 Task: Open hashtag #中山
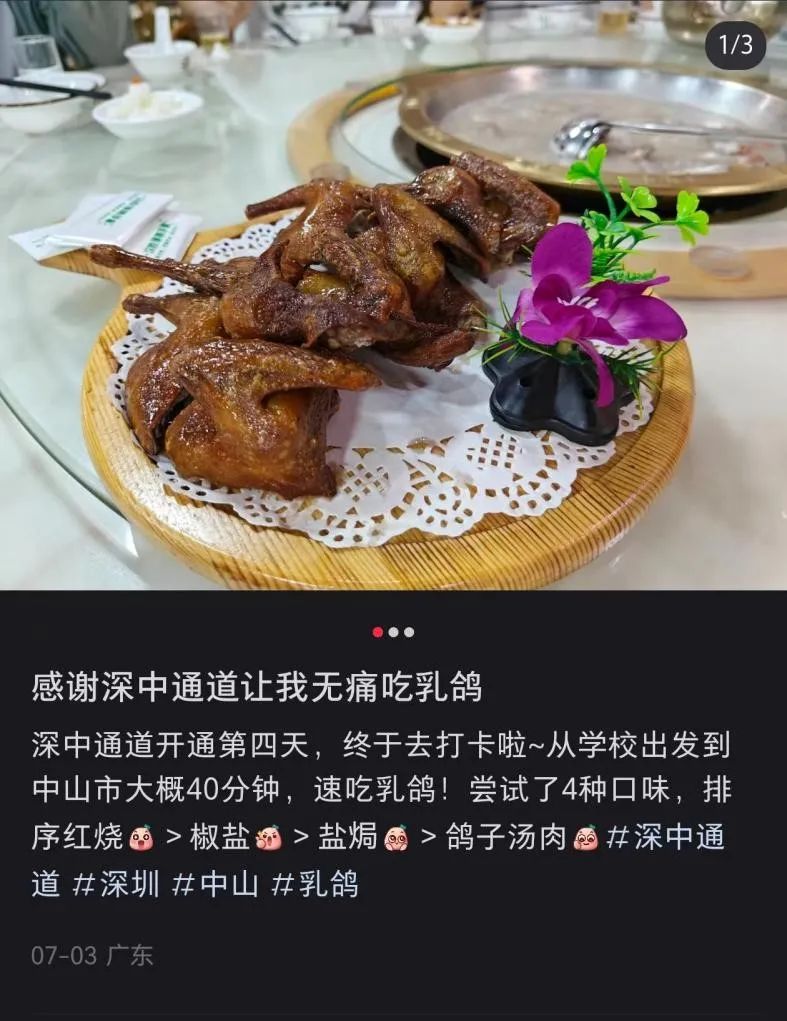(215, 884)
